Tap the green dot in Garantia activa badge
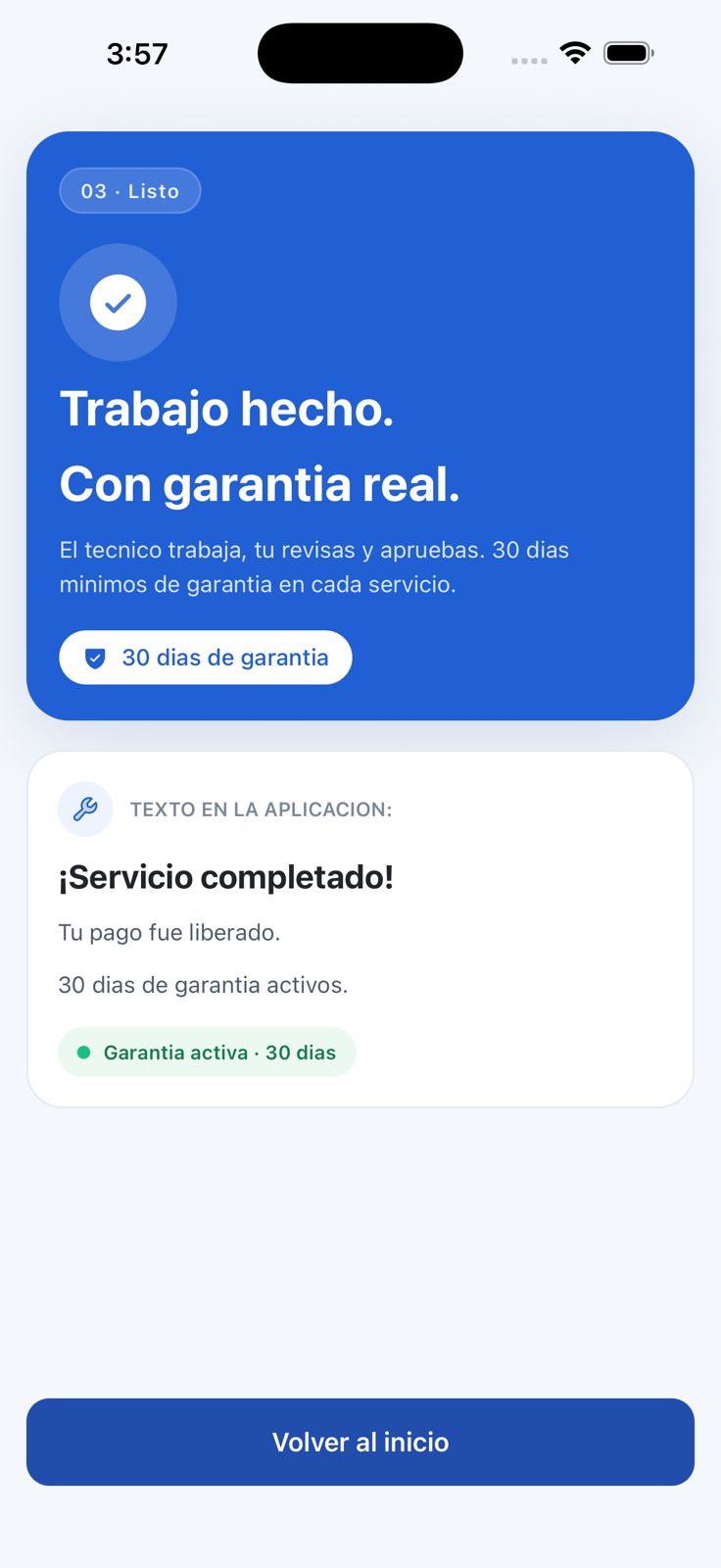 84,1052
